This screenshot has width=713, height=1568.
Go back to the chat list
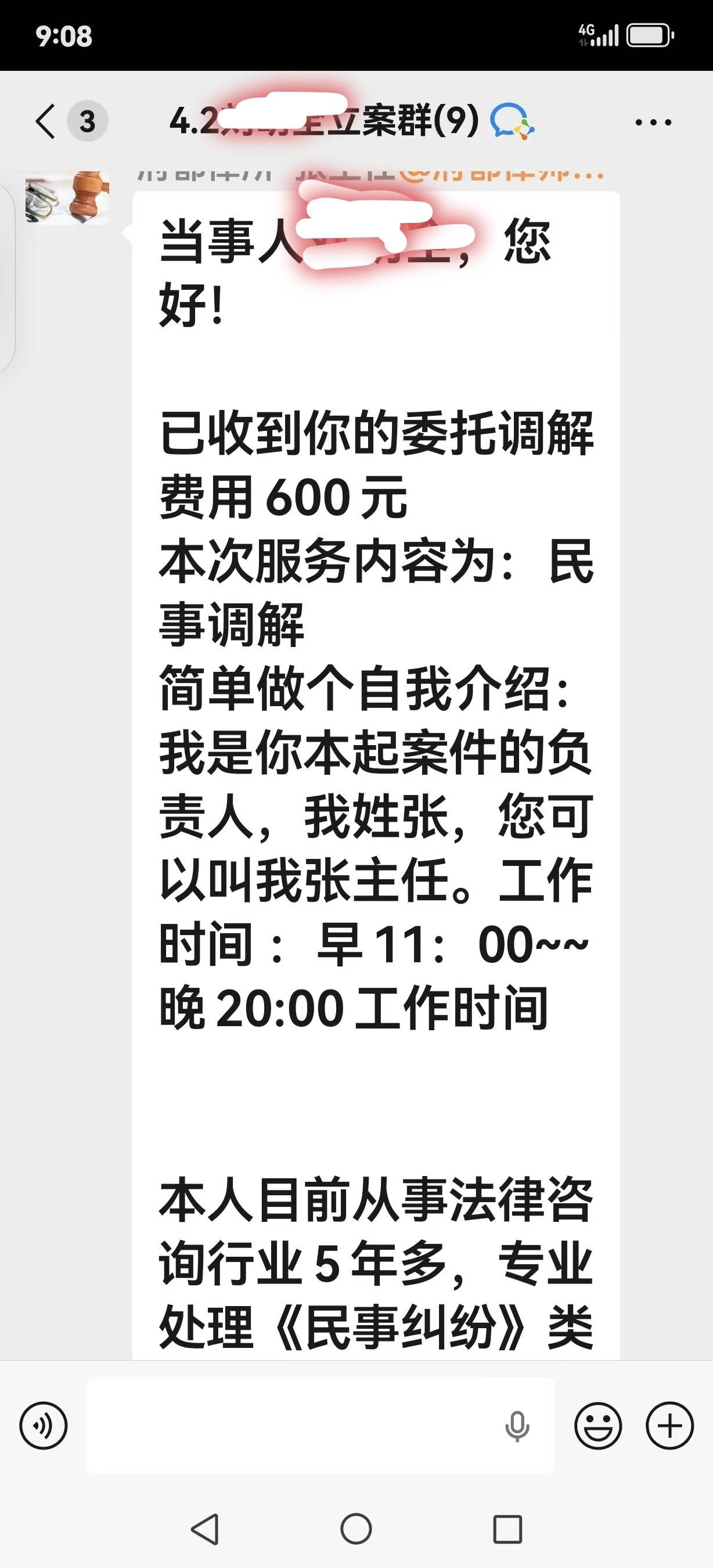pyautogui.click(x=46, y=121)
